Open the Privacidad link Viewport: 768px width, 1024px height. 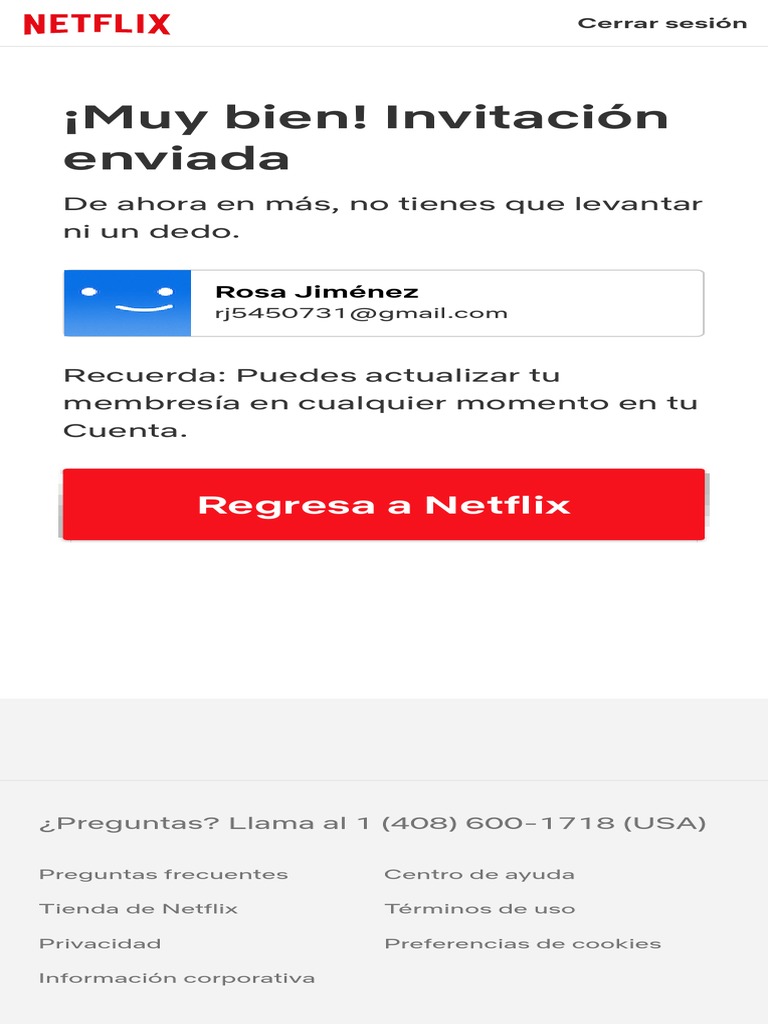(100, 943)
